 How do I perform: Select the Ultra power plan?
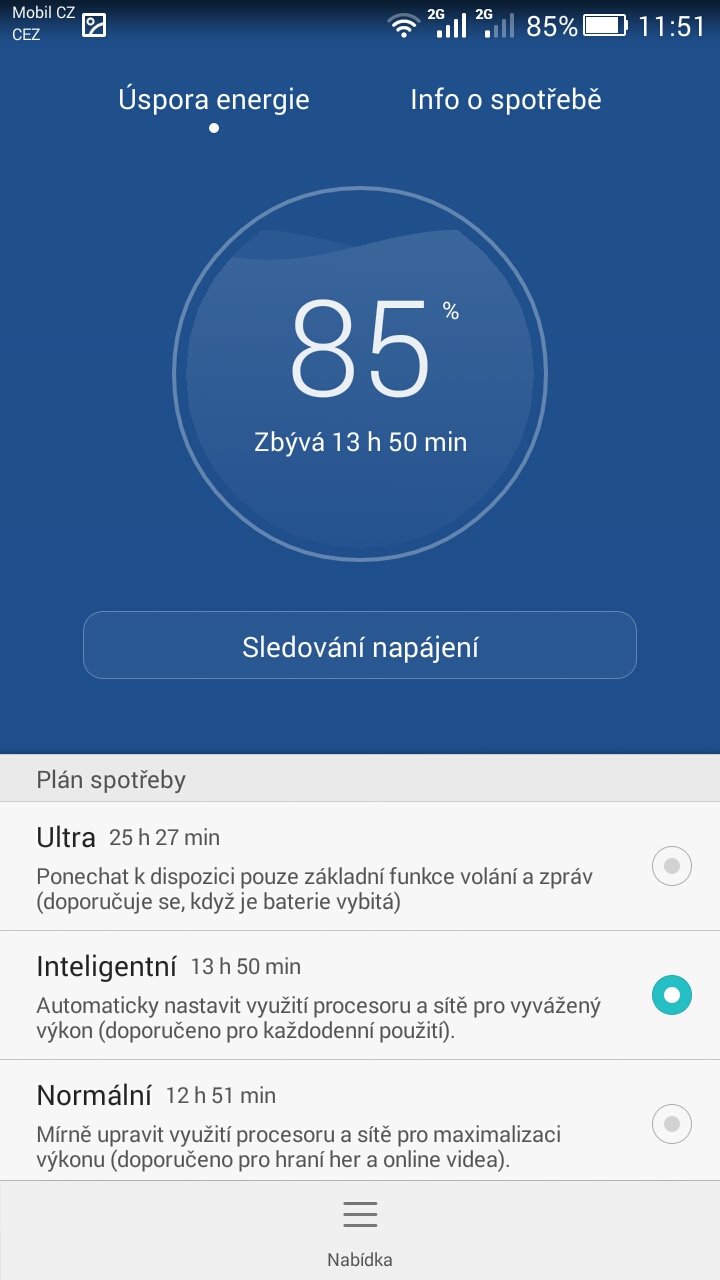[671, 865]
